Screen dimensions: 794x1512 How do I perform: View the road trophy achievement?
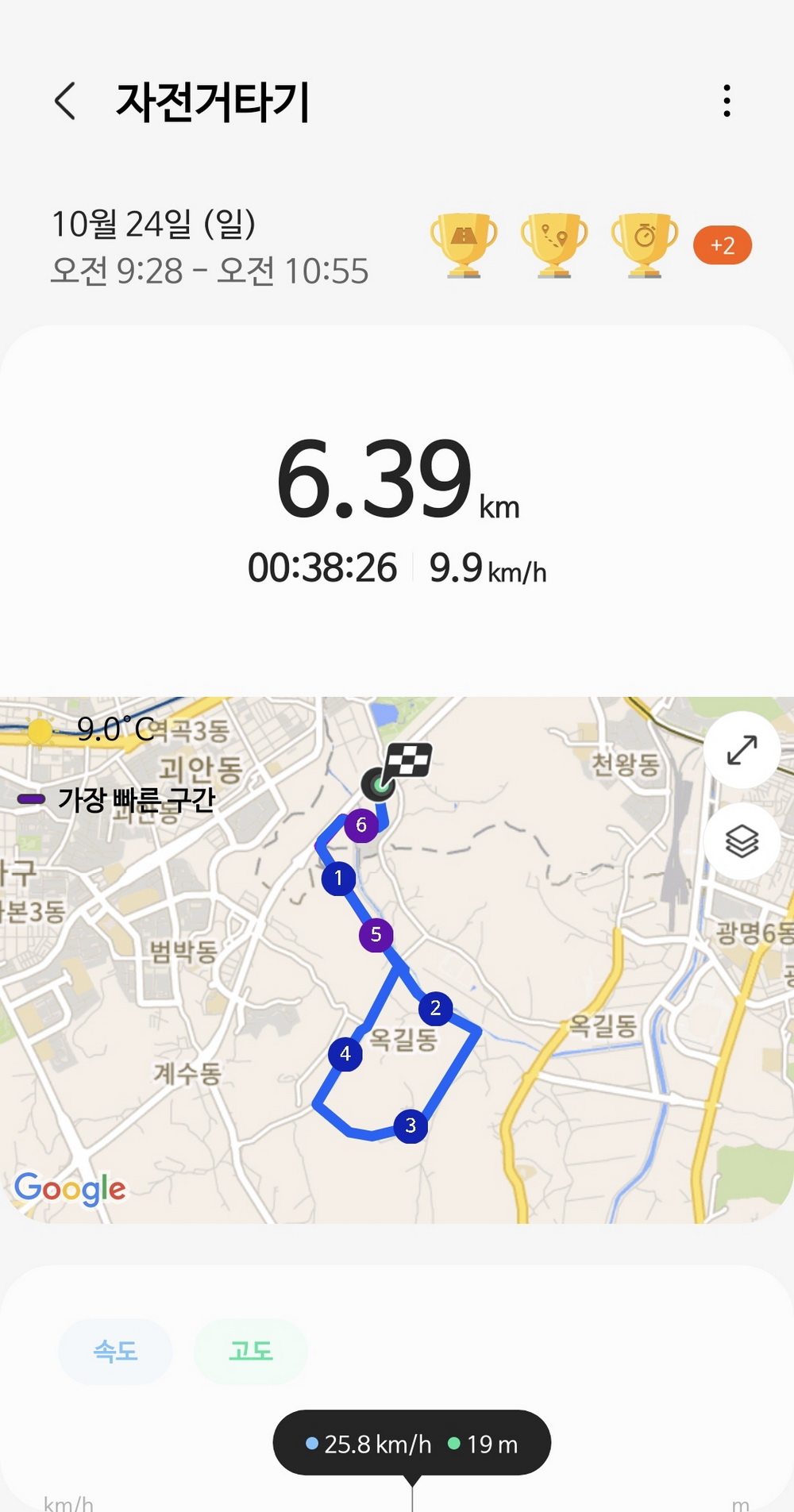(464, 244)
